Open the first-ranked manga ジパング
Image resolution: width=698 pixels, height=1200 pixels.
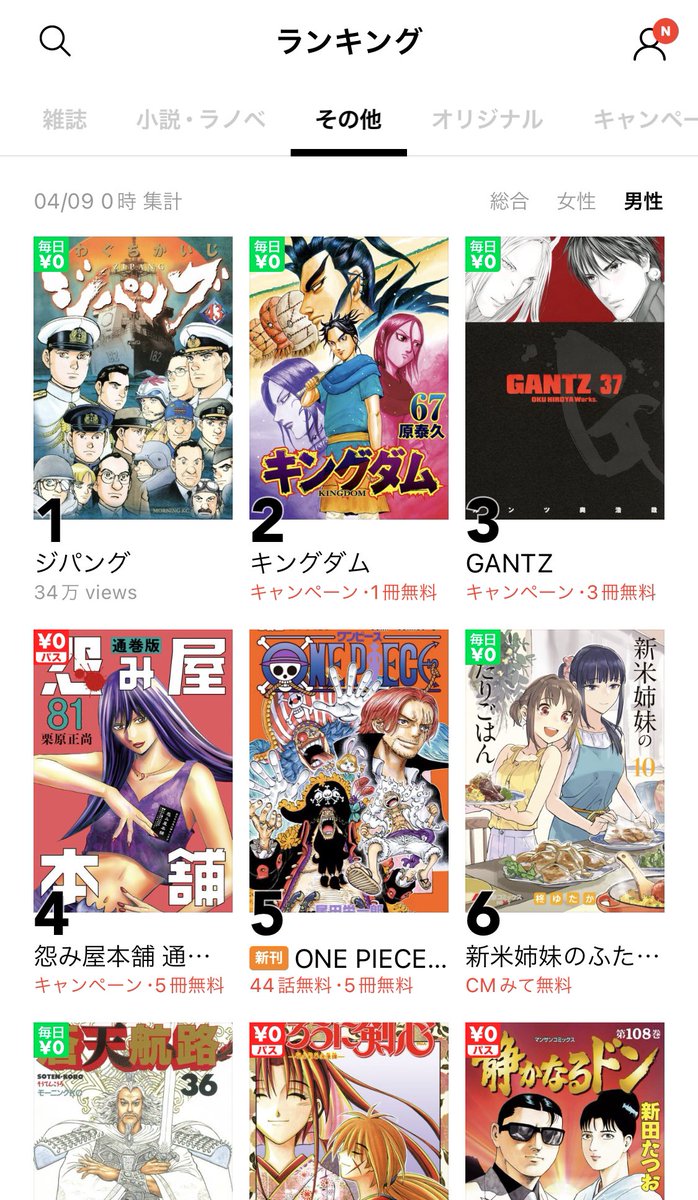[133, 378]
